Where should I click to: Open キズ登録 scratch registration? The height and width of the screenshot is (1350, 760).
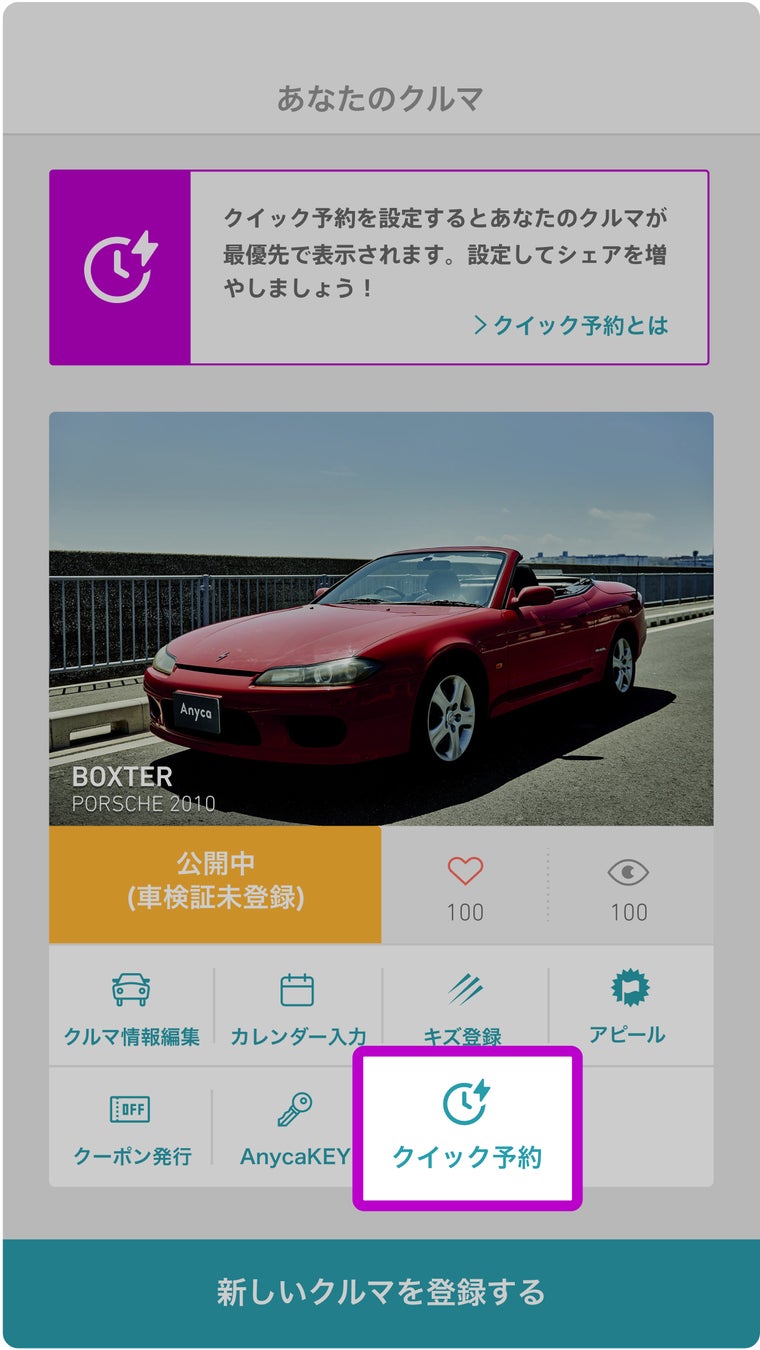(x=464, y=1005)
